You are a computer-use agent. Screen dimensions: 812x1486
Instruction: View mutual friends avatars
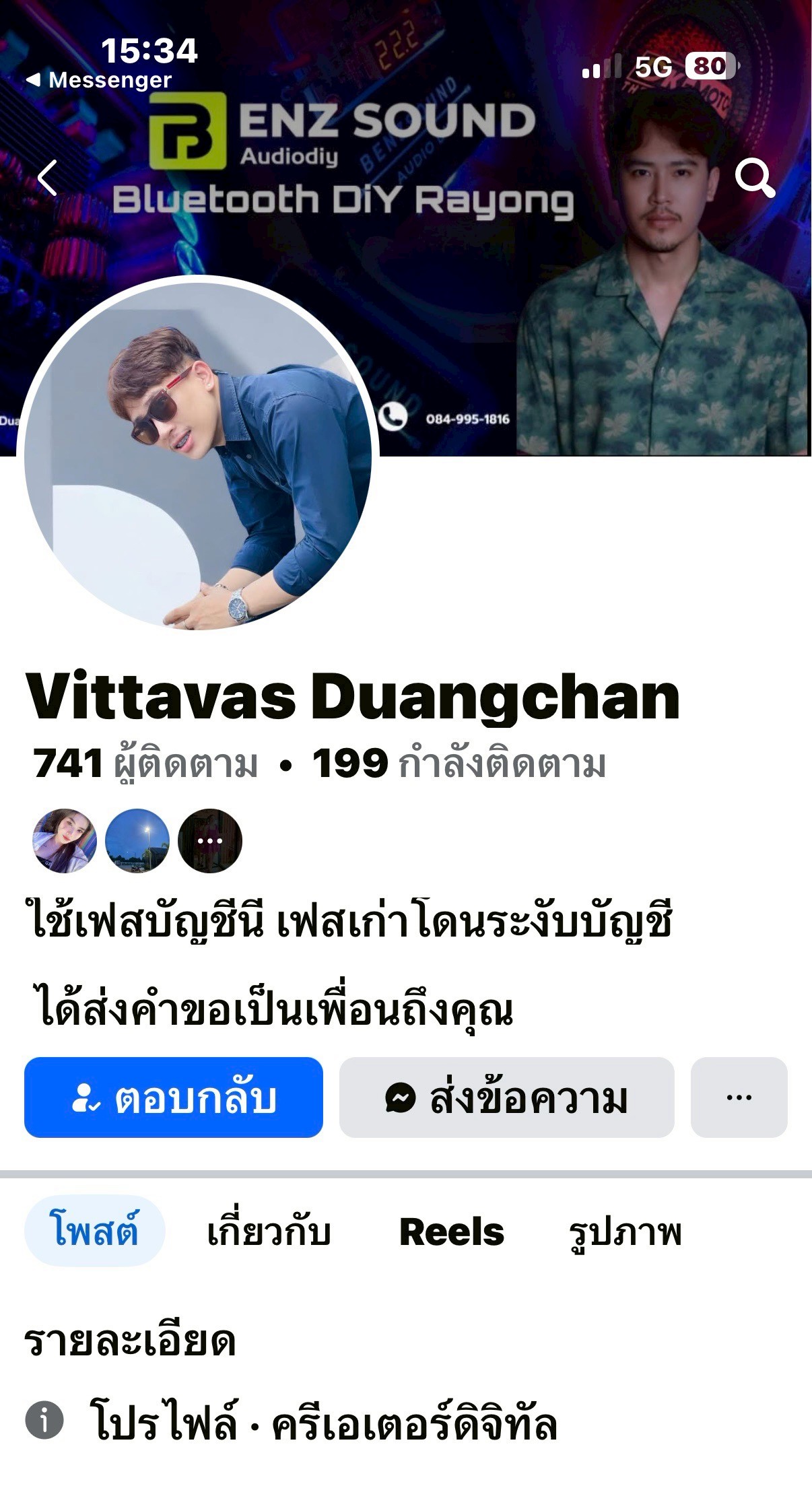pyautogui.click(x=137, y=841)
